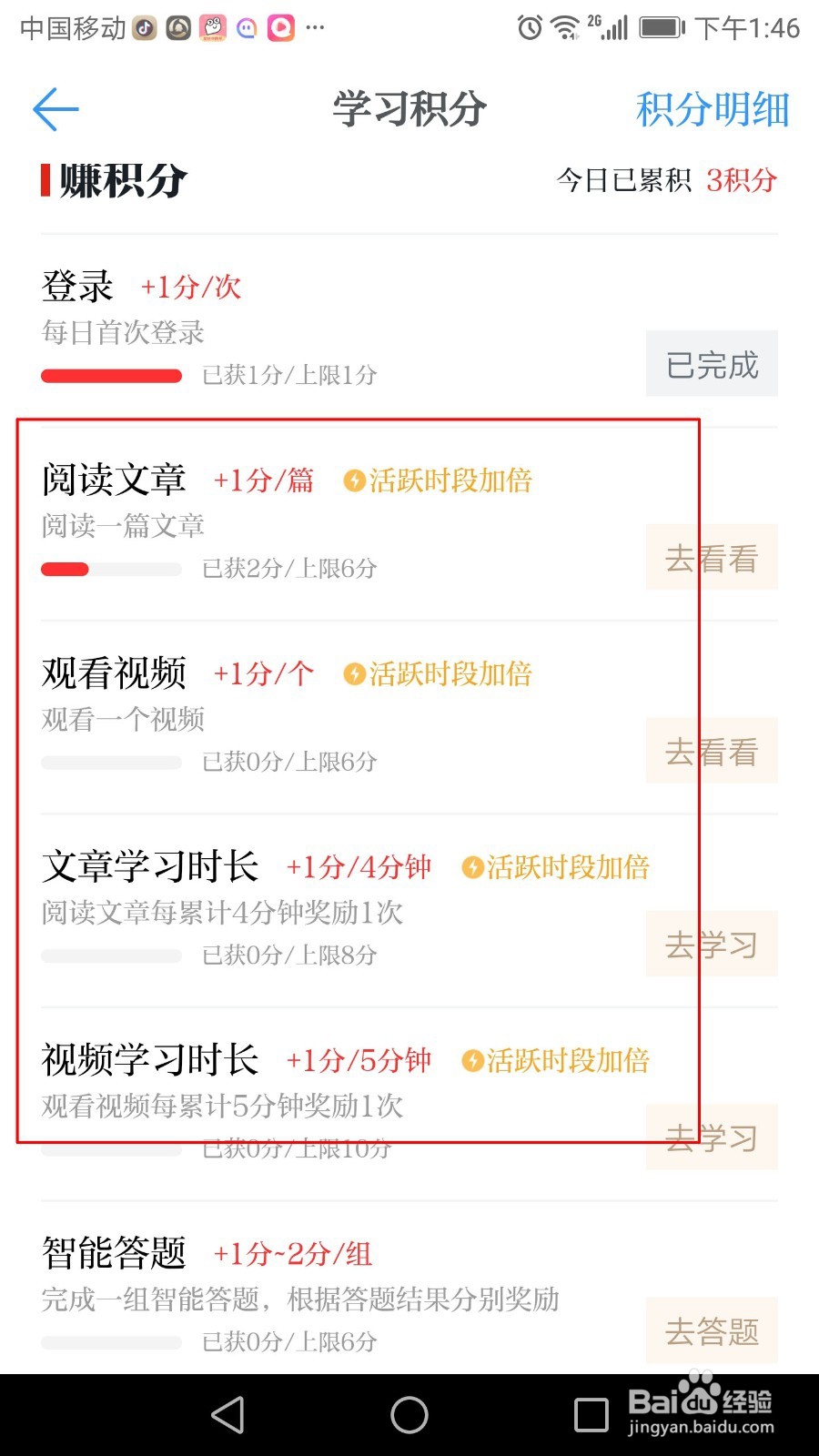819x1456 pixels.
Task: Tap lightning icon next to 视频学习时长 bonus
Action: 474,1061
